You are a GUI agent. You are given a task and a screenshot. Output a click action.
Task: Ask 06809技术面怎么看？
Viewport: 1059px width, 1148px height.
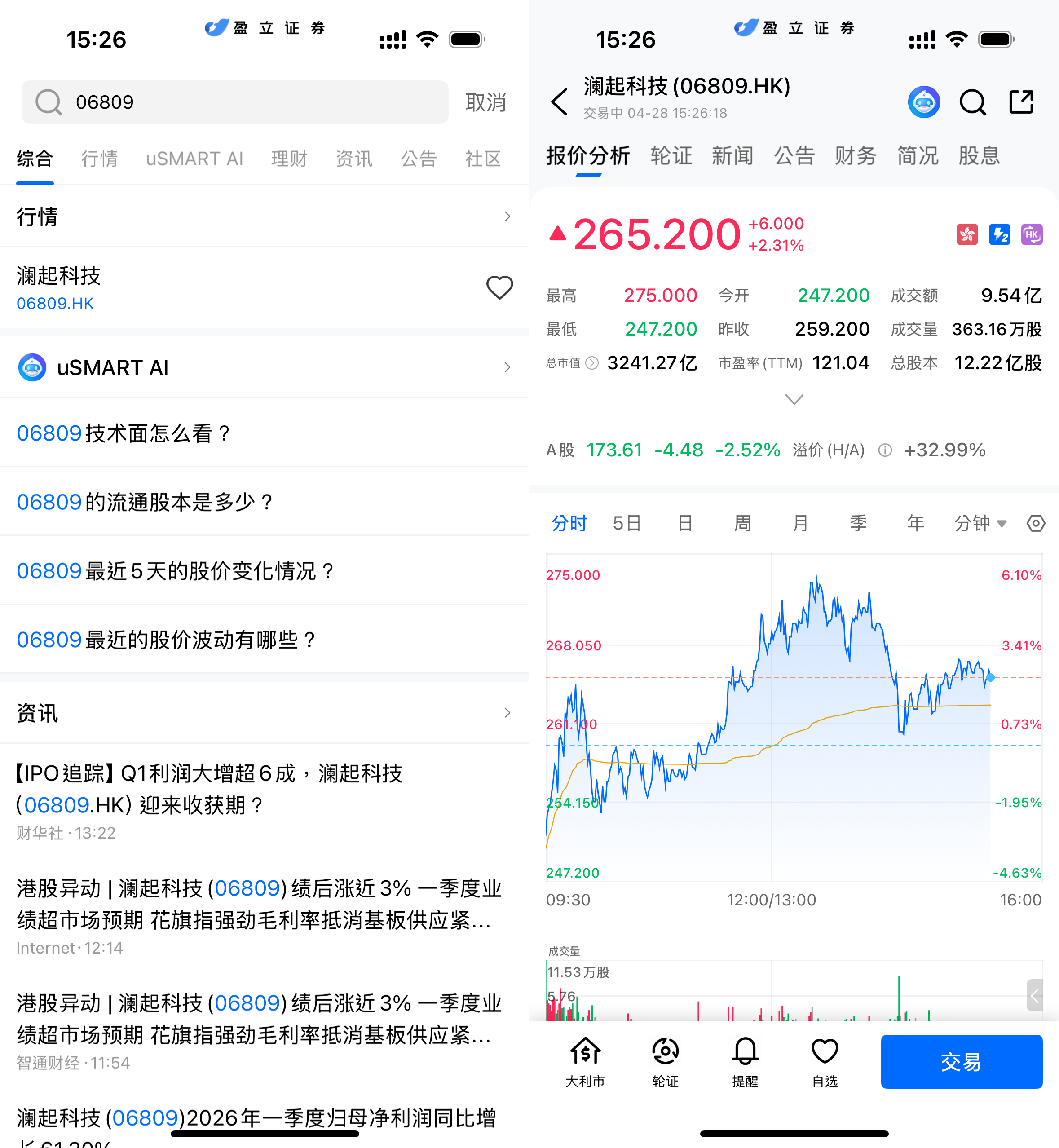pos(123,433)
